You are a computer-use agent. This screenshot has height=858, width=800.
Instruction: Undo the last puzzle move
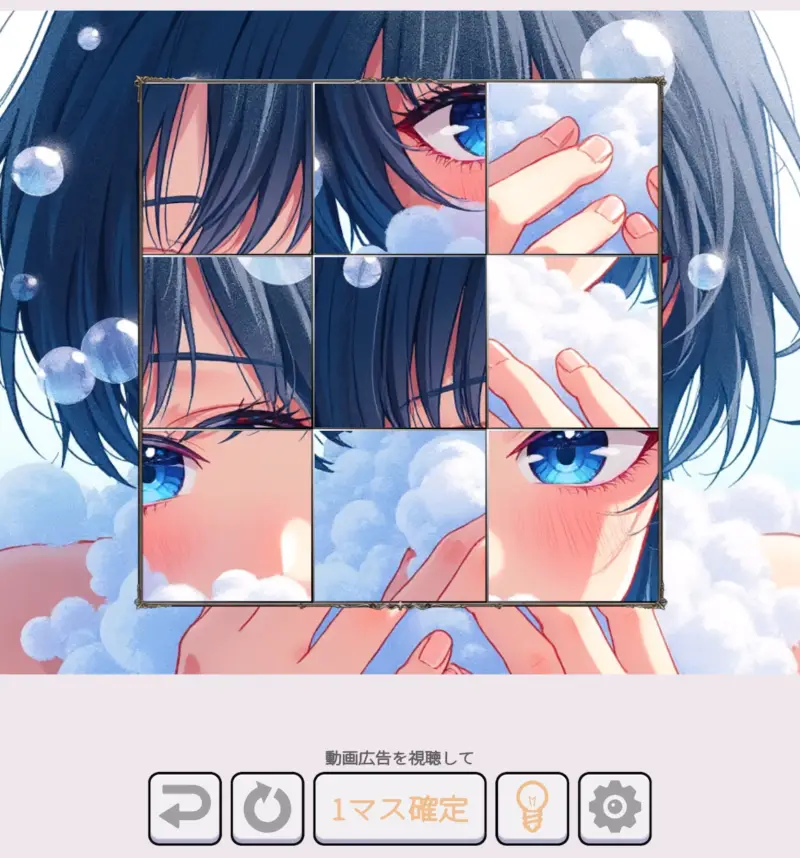click(185, 808)
